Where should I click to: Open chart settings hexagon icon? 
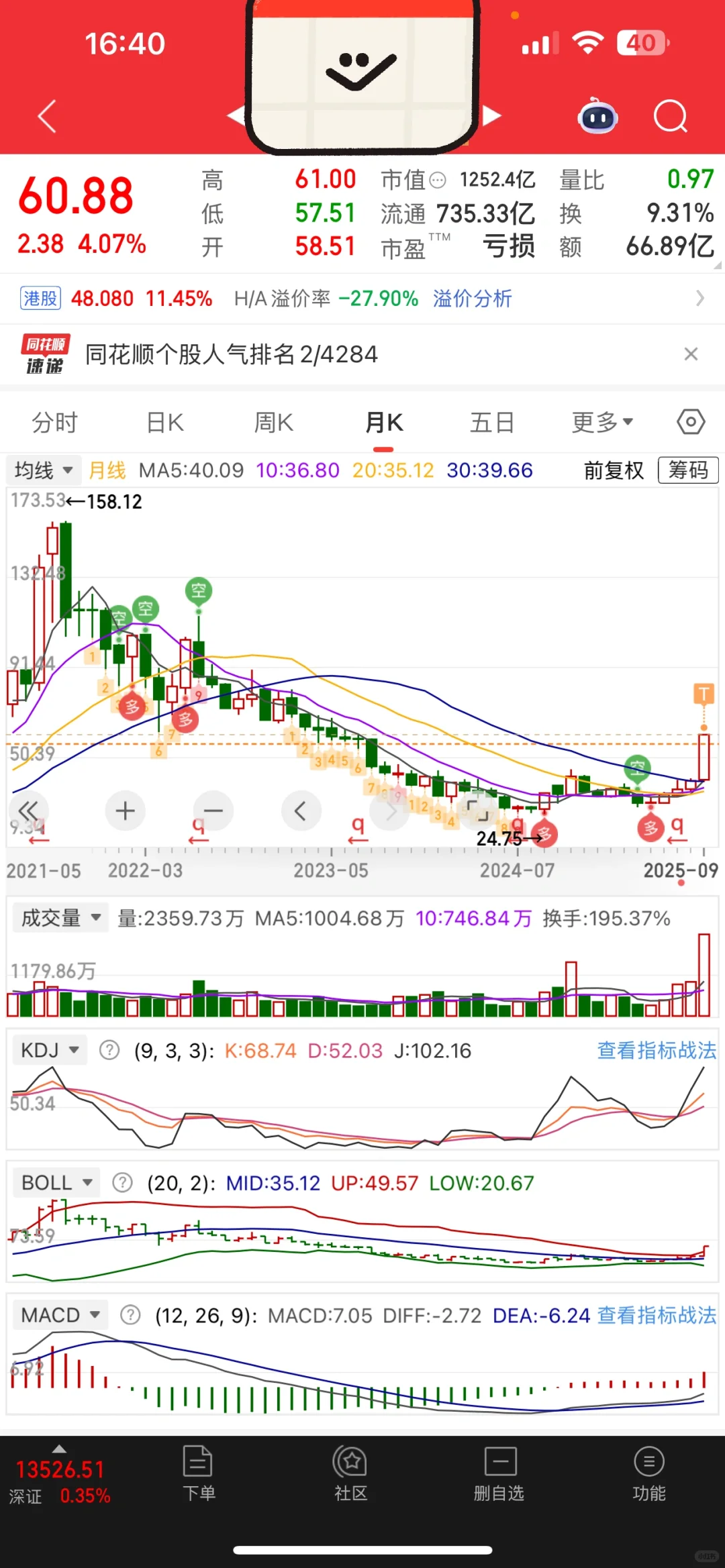(691, 422)
